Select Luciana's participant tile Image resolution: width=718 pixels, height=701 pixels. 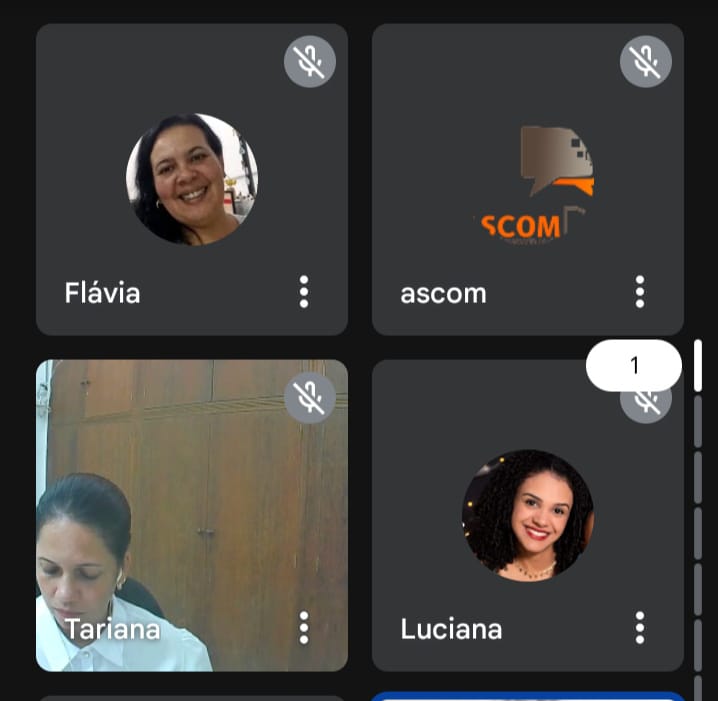[x=528, y=515]
